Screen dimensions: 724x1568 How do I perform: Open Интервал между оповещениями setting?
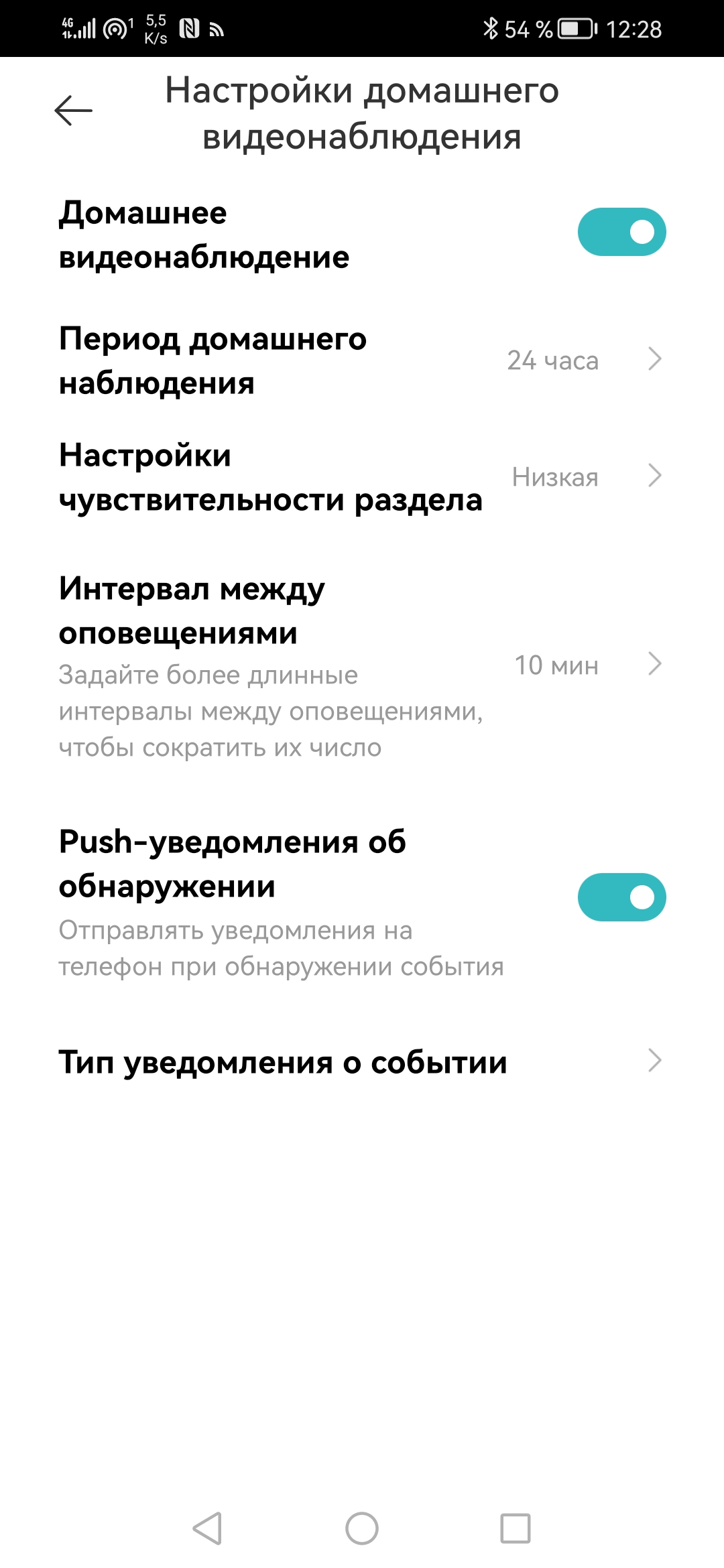pos(362,665)
